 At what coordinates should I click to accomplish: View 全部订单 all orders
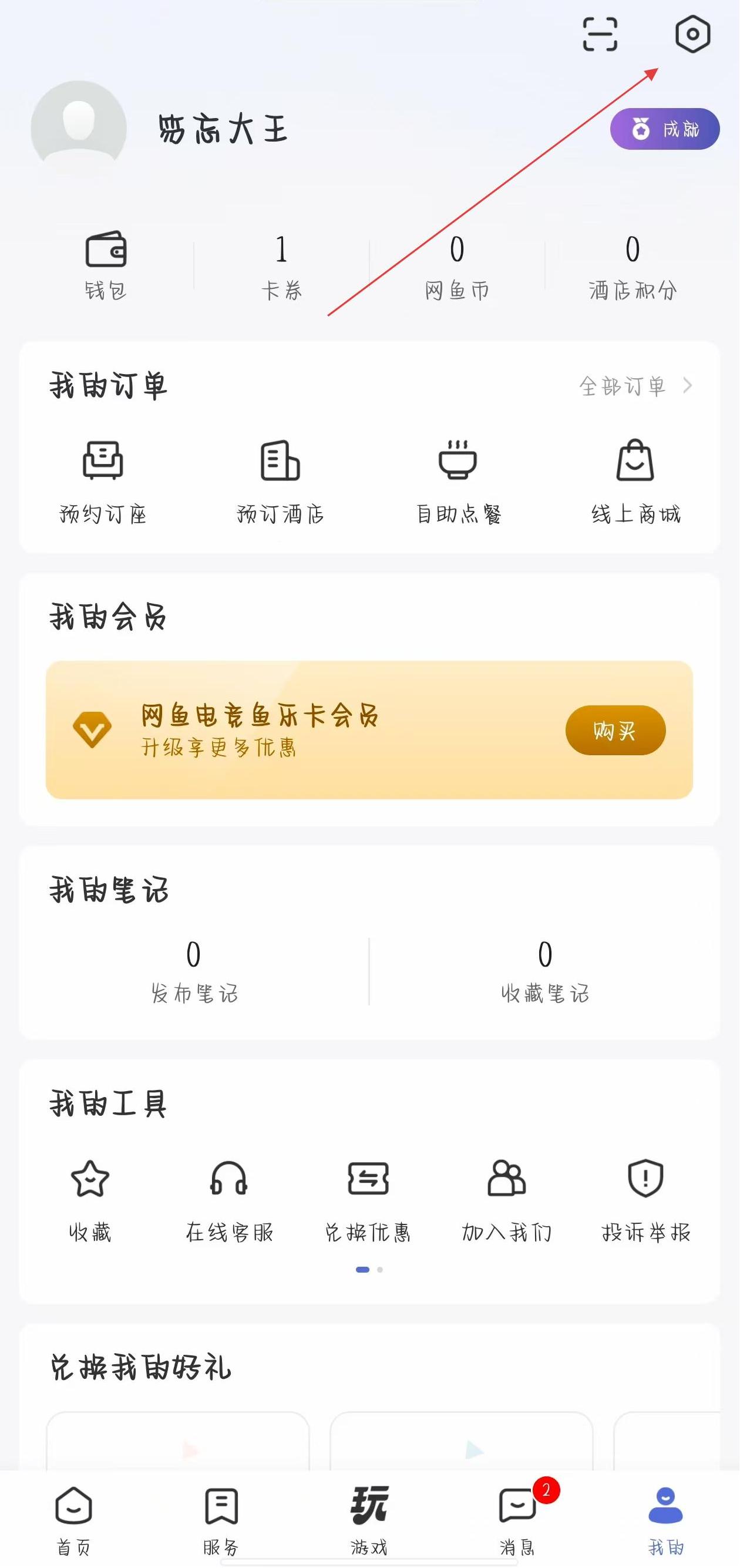[635, 386]
